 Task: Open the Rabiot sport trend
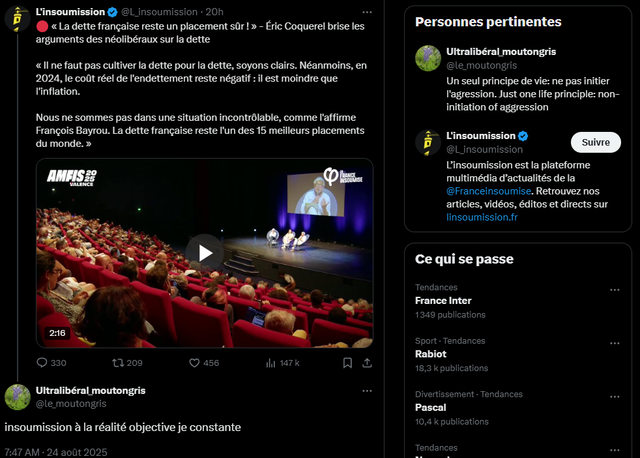[430, 354]
